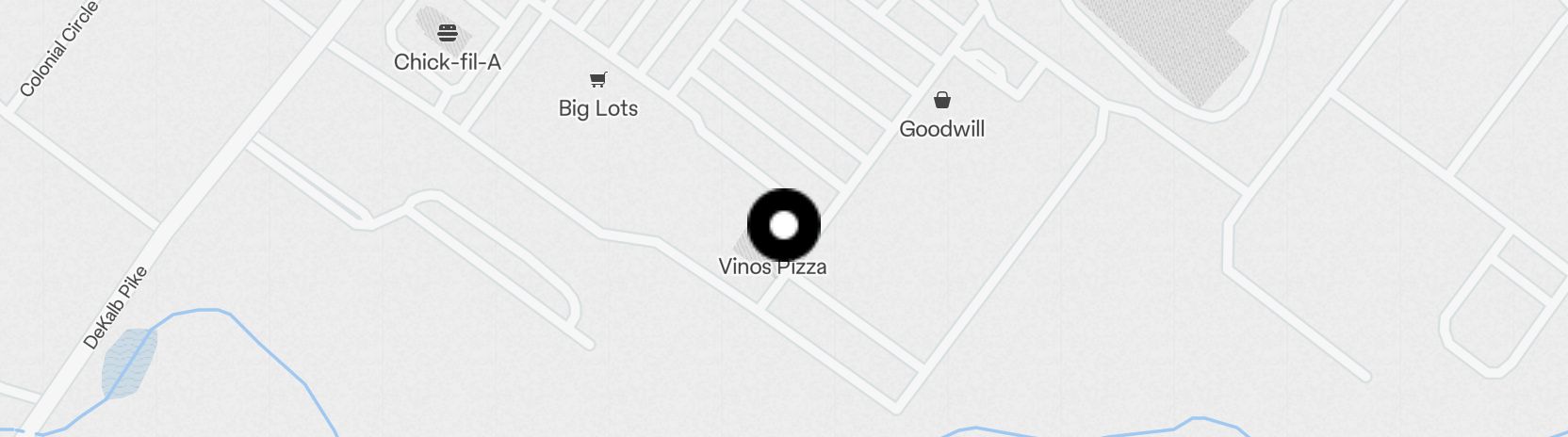Tap the Chick-fil-A place marker
The height and width of the screenshot is (437, 1568).
(x=448, y=34)
